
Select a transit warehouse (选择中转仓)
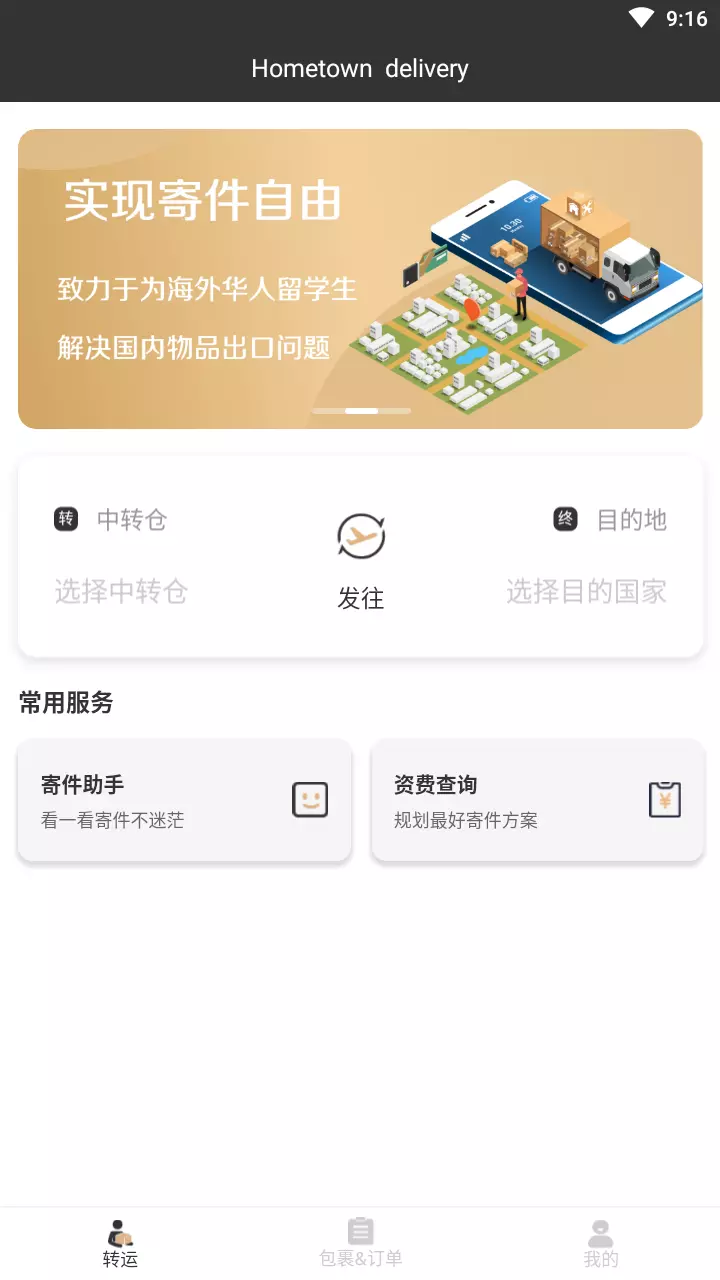(x=121, y=591)
